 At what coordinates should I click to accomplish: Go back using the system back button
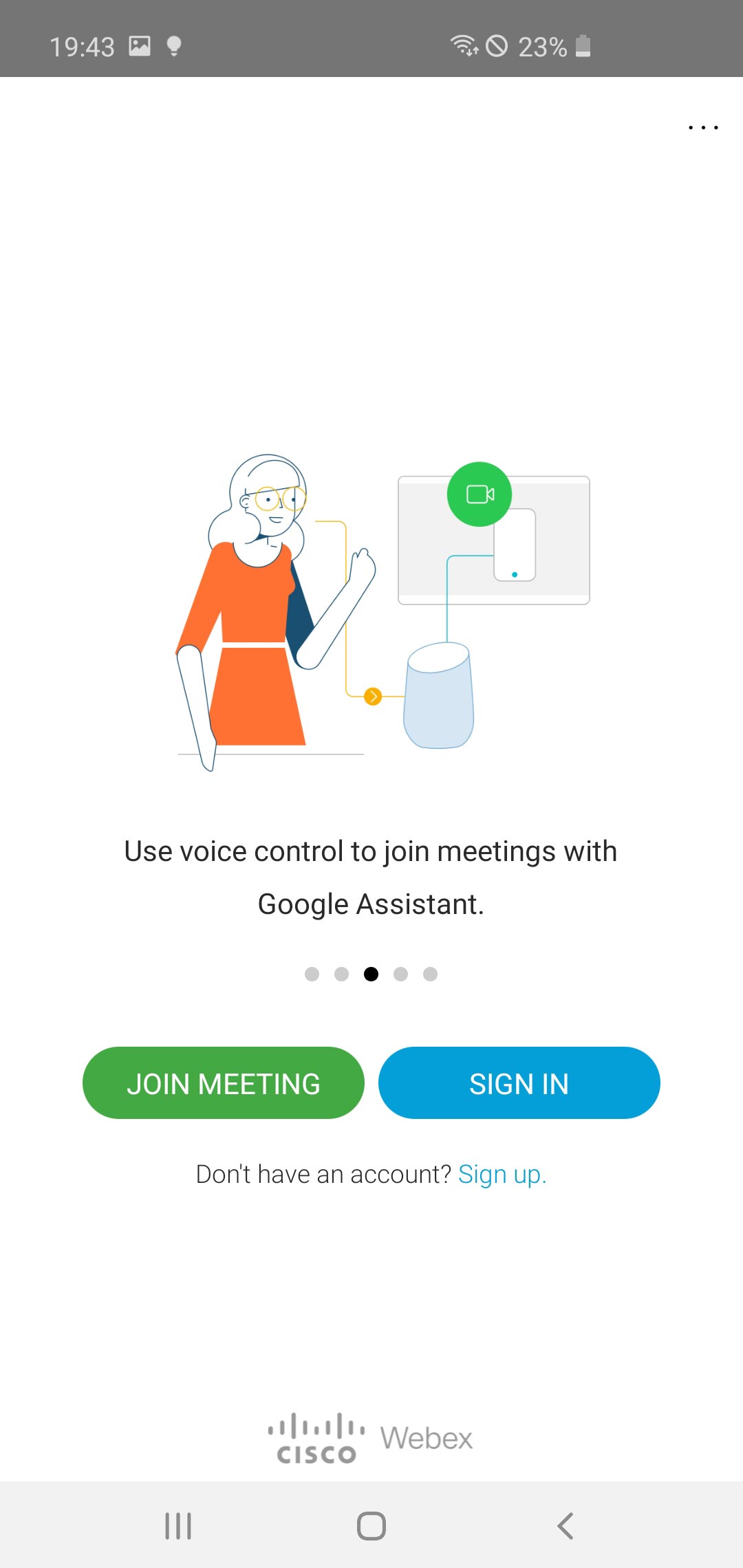click(x=565, y=1525)
